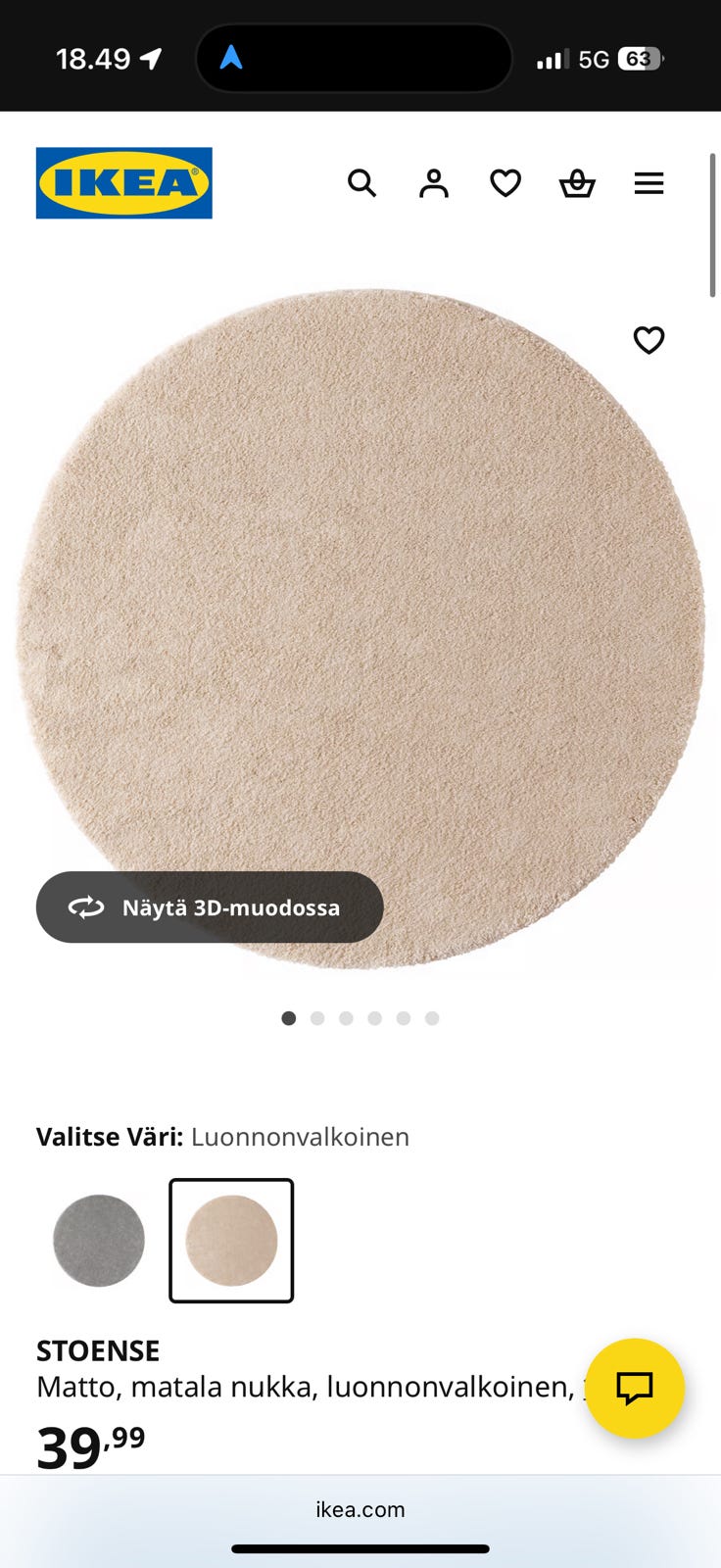Select the first image indicator dot
Image resolution: width=721 pixels, height=1568 pixels.
coord(289,1018)
